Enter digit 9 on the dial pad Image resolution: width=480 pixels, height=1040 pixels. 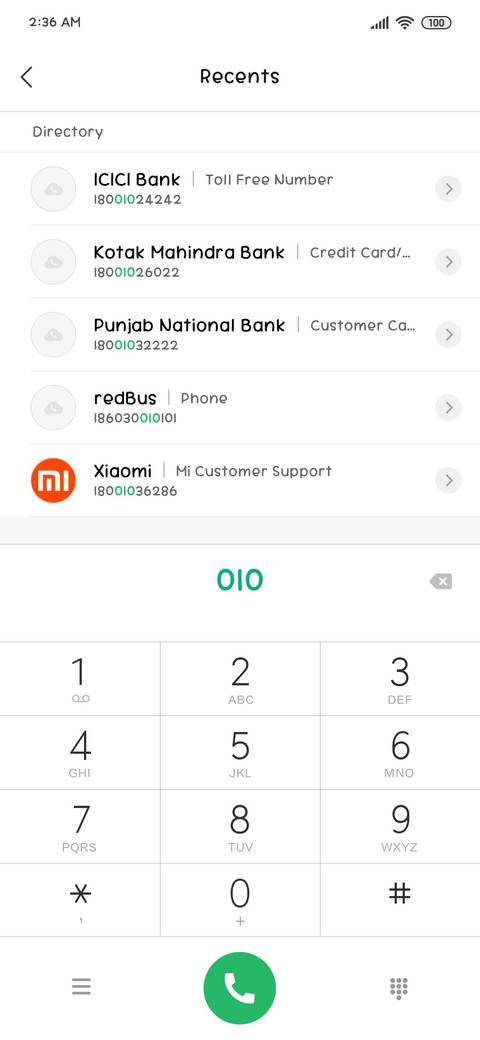point(400,827)
